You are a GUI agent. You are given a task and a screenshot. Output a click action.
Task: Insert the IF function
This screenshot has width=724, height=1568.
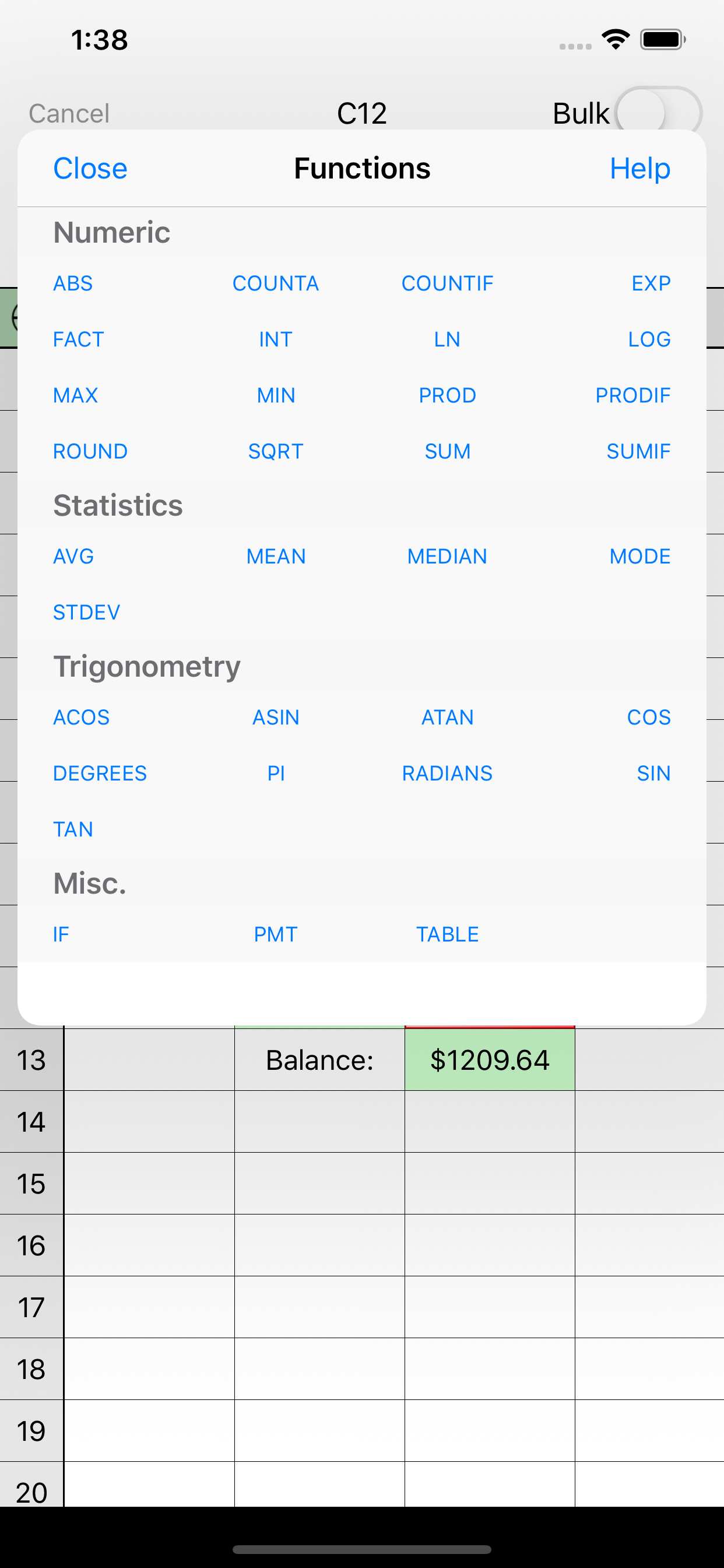tap(60, 934)
